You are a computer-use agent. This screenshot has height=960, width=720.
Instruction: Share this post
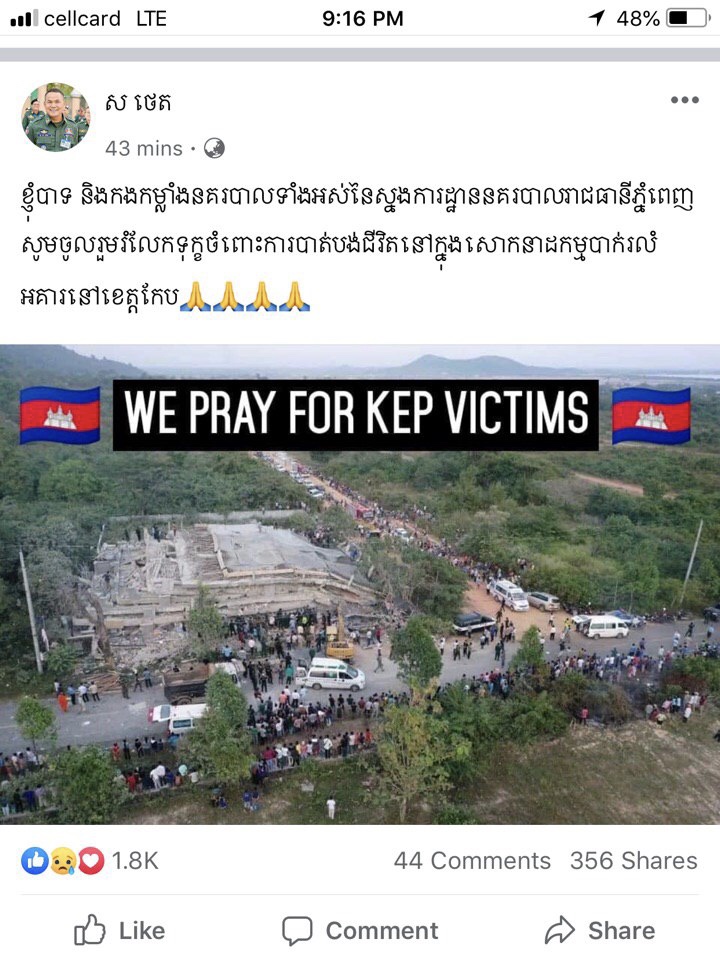[600, 930]
